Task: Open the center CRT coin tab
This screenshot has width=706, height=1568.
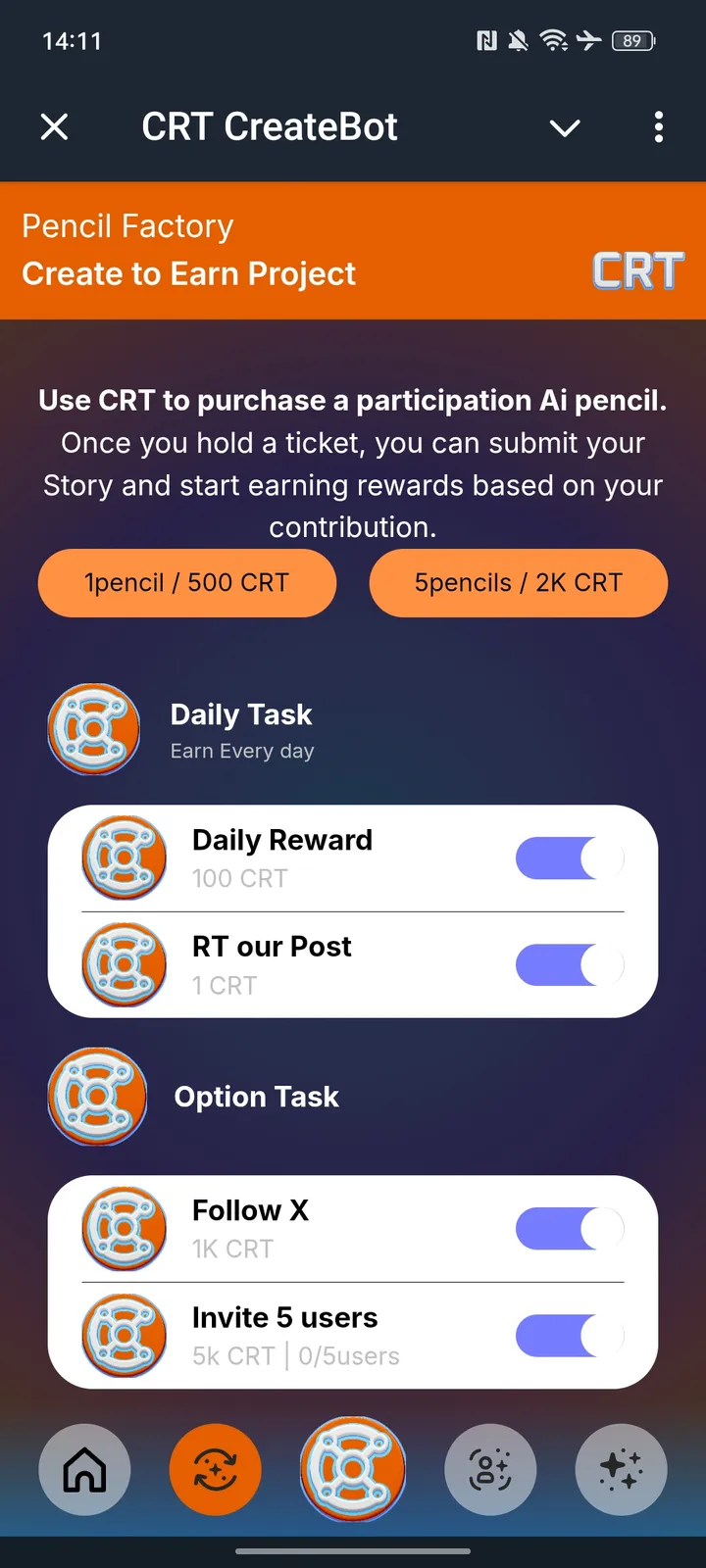Action: click(353, 1469)
